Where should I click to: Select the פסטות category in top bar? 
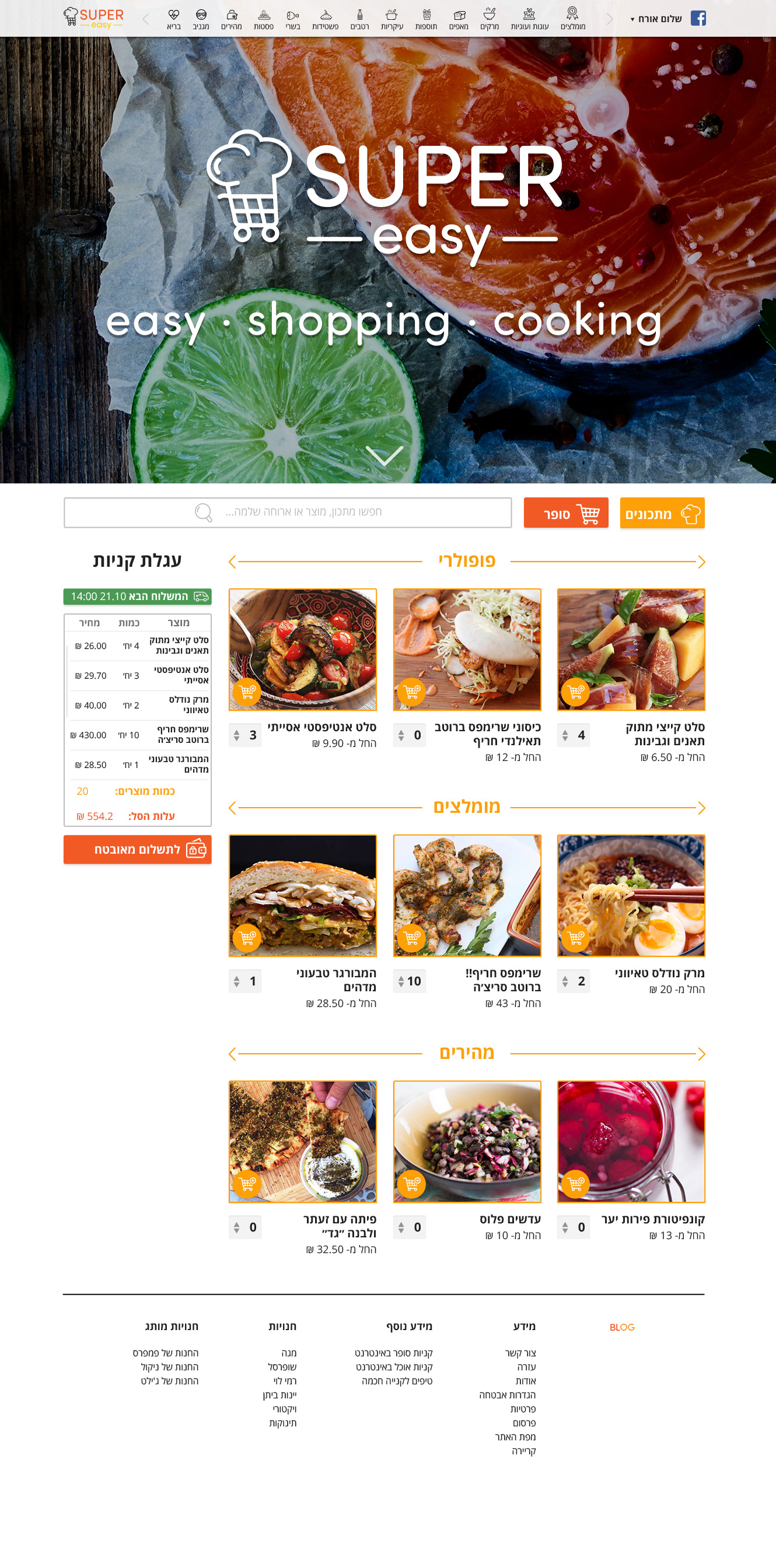263,19
